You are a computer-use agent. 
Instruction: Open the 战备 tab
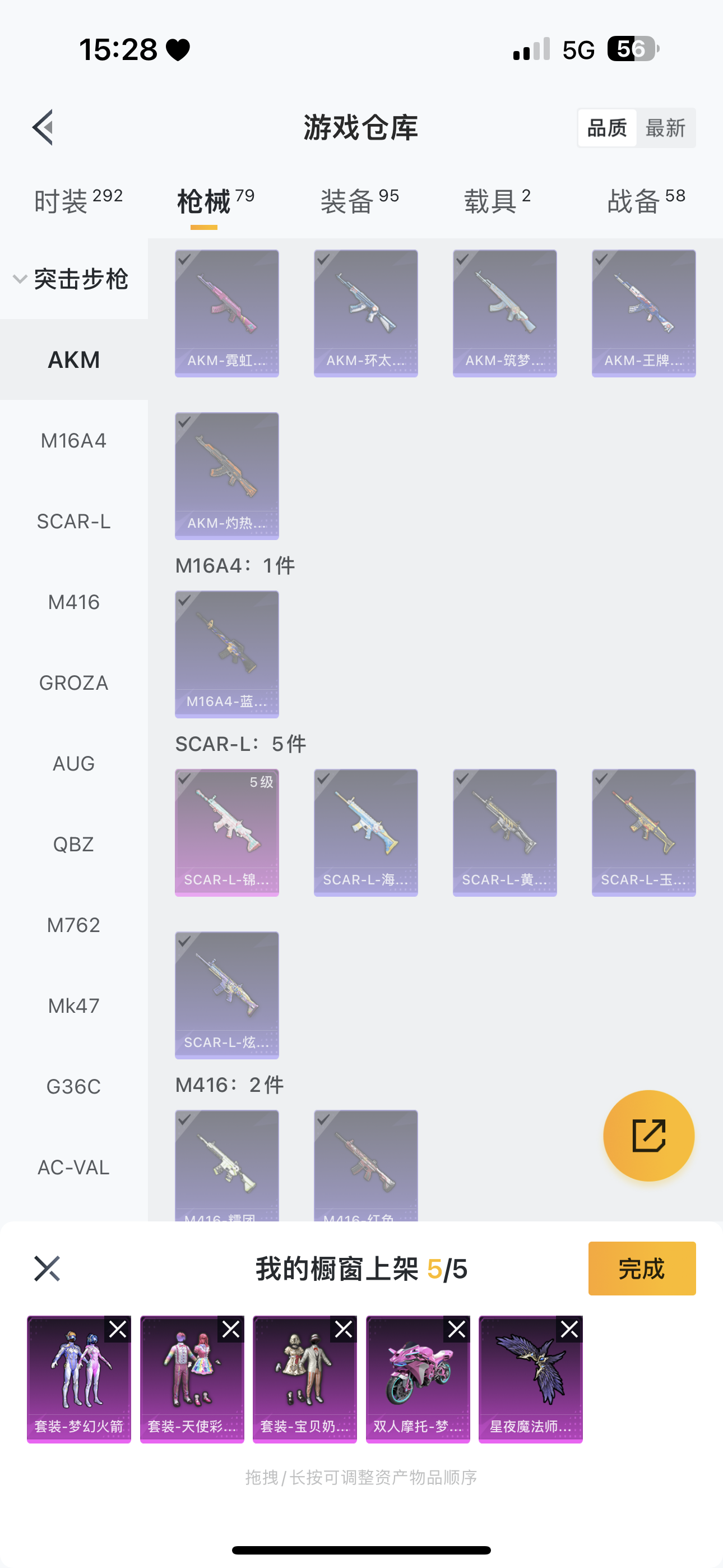click(646, 201)
